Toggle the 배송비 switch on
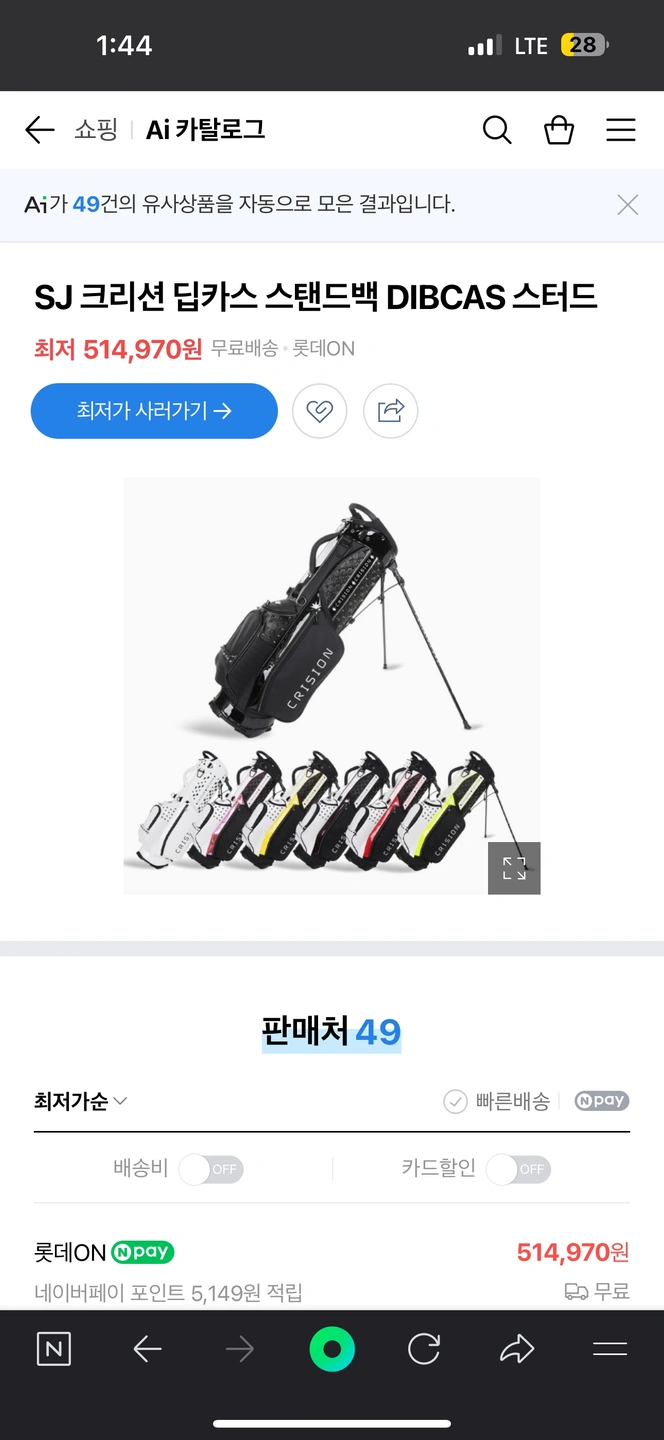This screenshot has width=664, height=1440. (211, 1169)
